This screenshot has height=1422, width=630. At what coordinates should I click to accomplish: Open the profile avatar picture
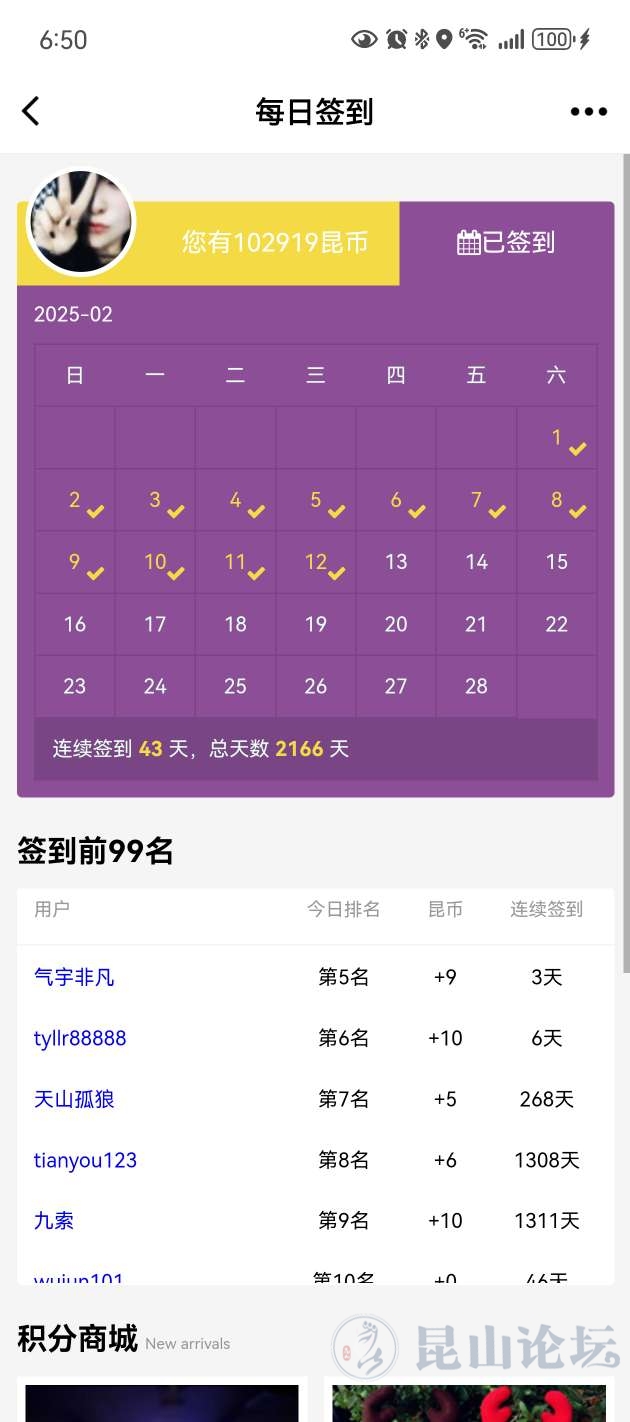click(80, 220)
